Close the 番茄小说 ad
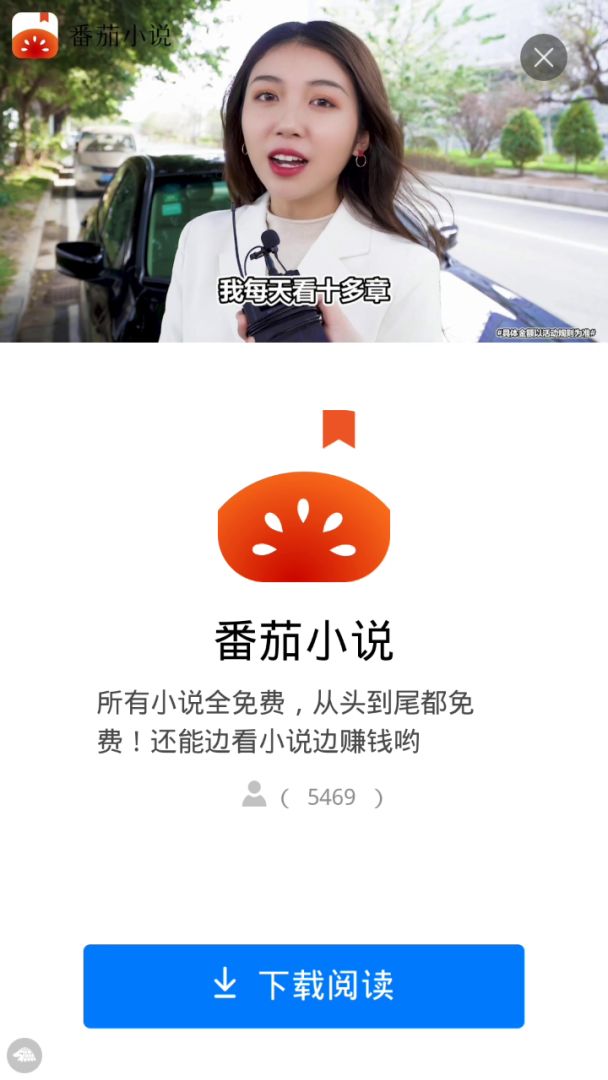 coord(543,58)
